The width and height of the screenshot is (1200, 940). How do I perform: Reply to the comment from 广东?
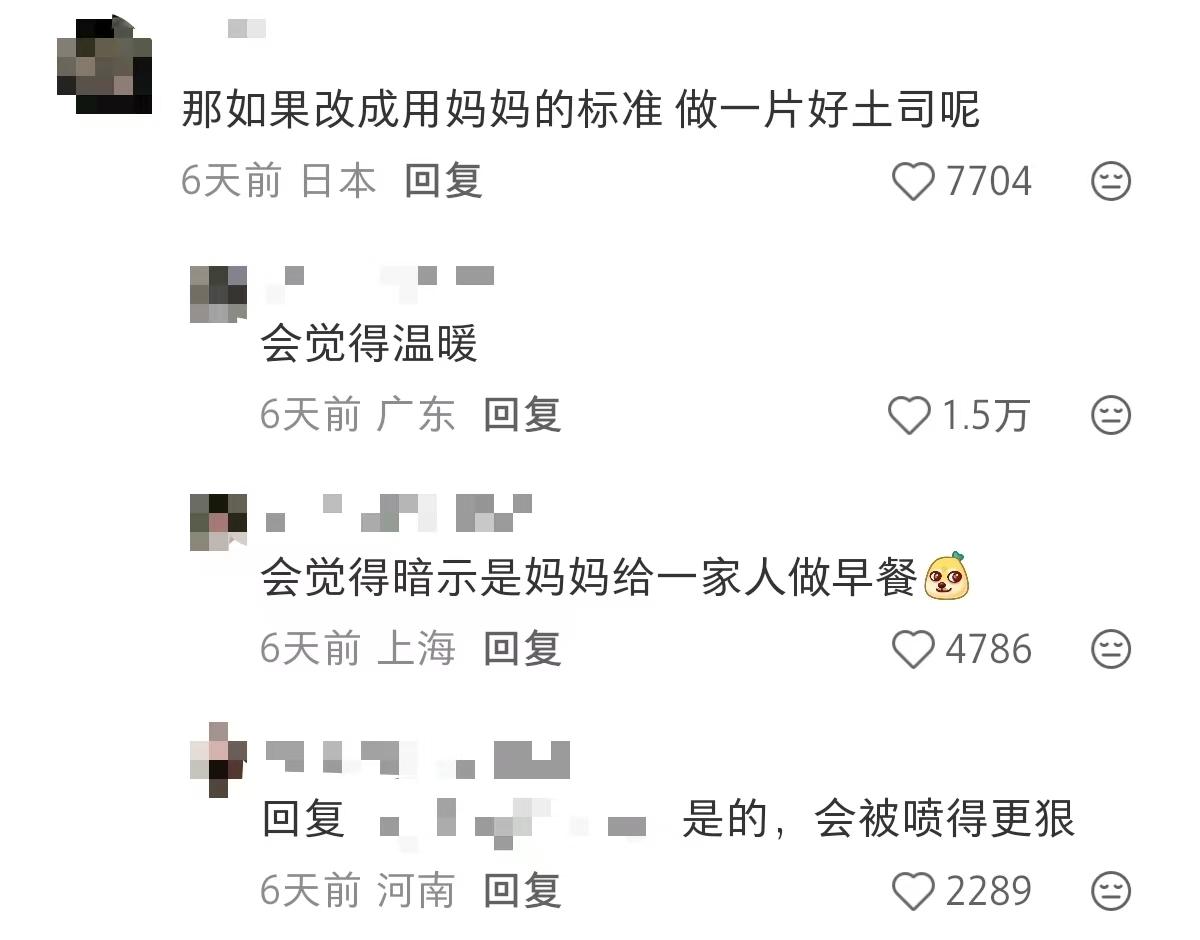coord(522,414)
